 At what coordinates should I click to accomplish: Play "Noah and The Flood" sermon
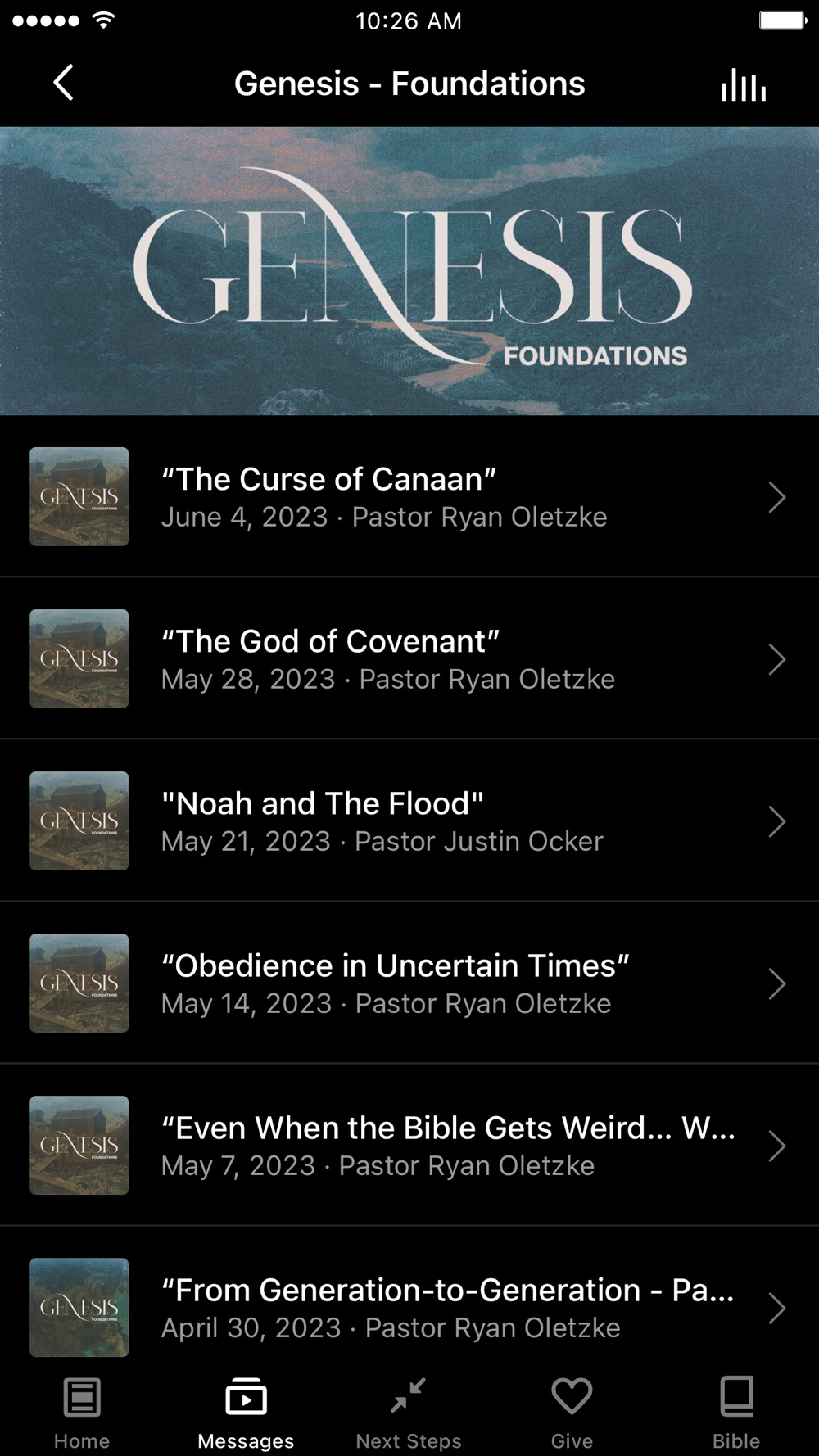click(x=409, y=821)
